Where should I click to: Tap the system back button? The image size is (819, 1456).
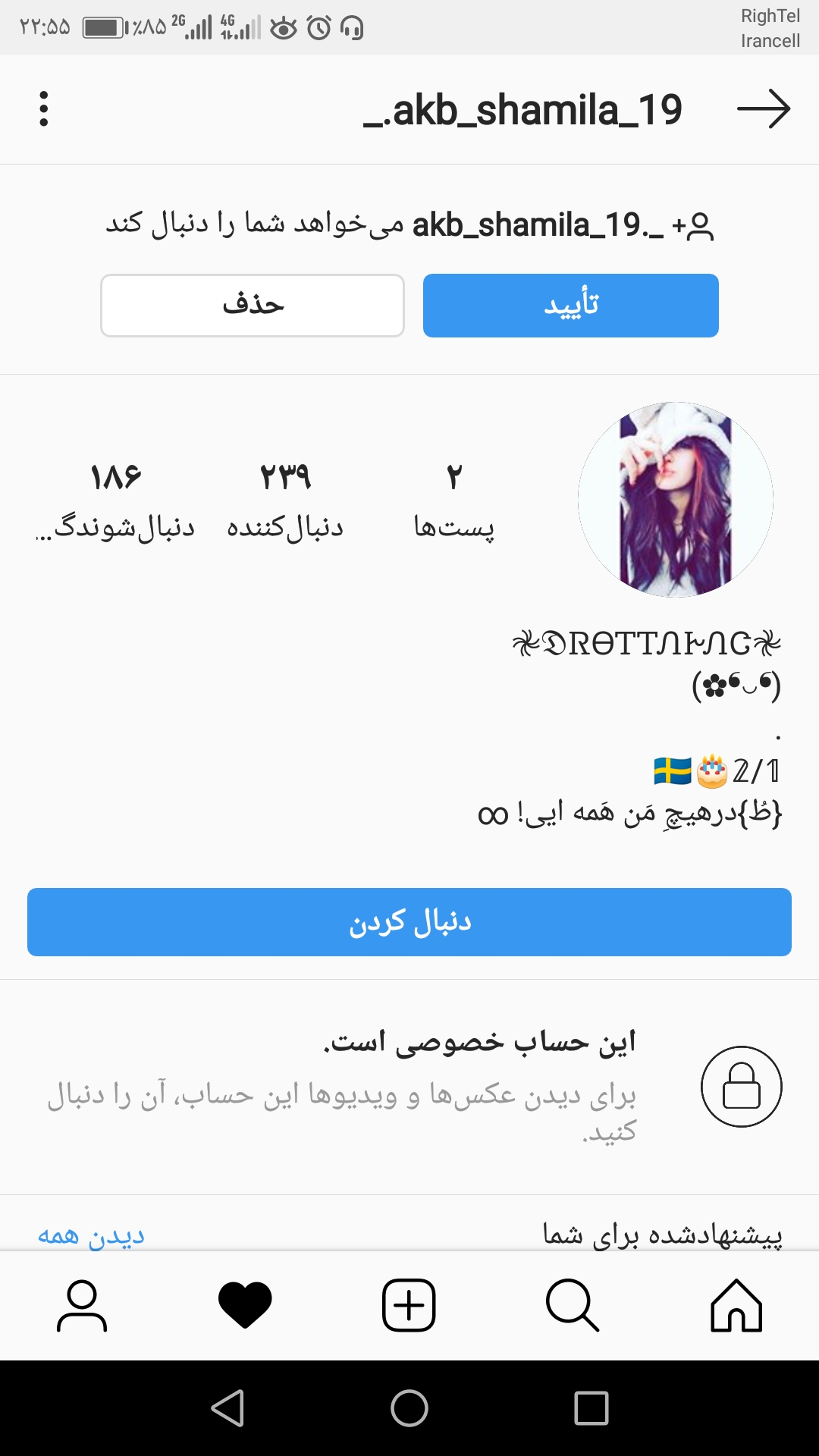click(227, 1408)
